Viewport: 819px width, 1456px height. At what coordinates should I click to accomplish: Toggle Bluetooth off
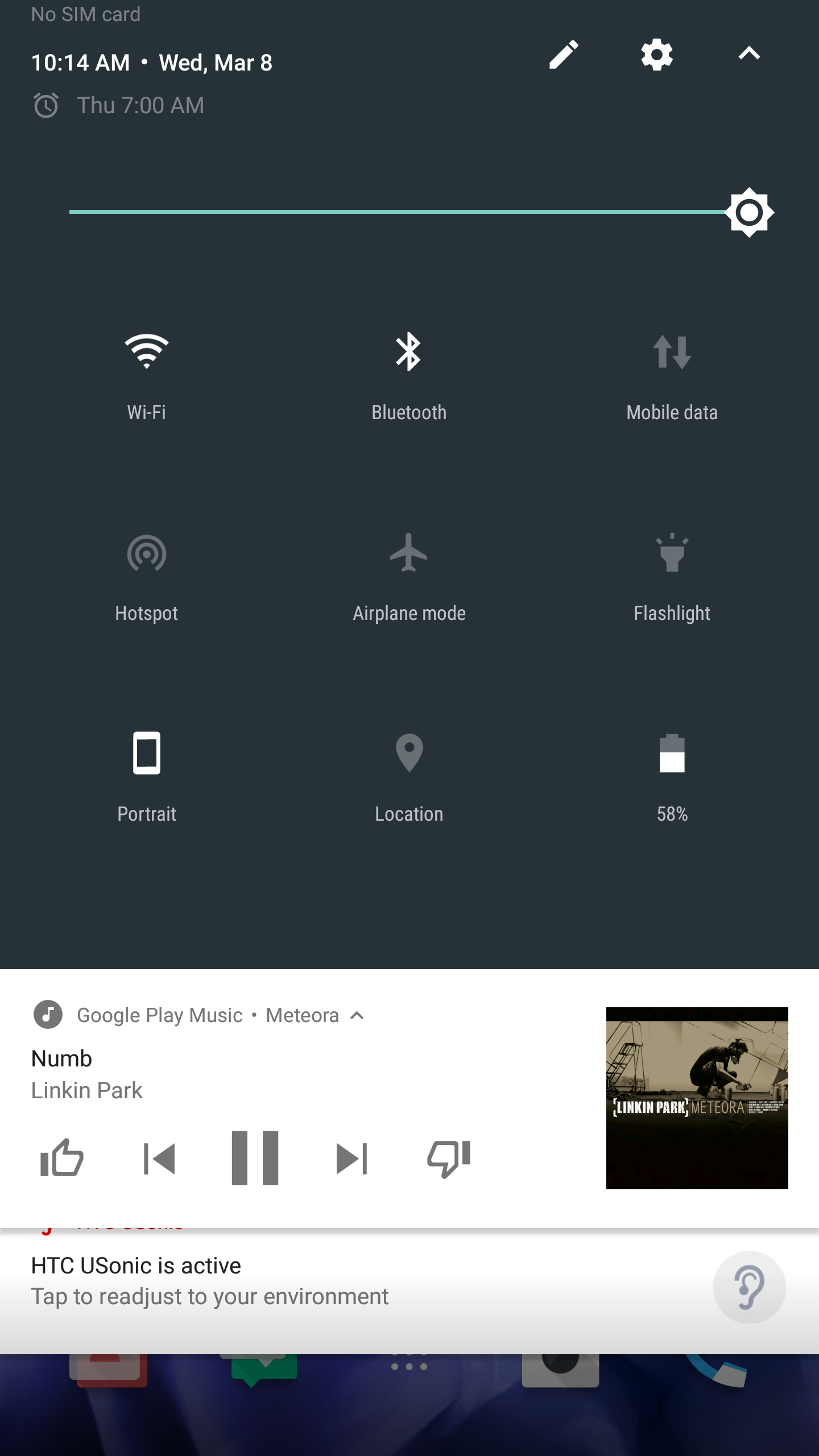pyautogui.click(x=409, y=375)
